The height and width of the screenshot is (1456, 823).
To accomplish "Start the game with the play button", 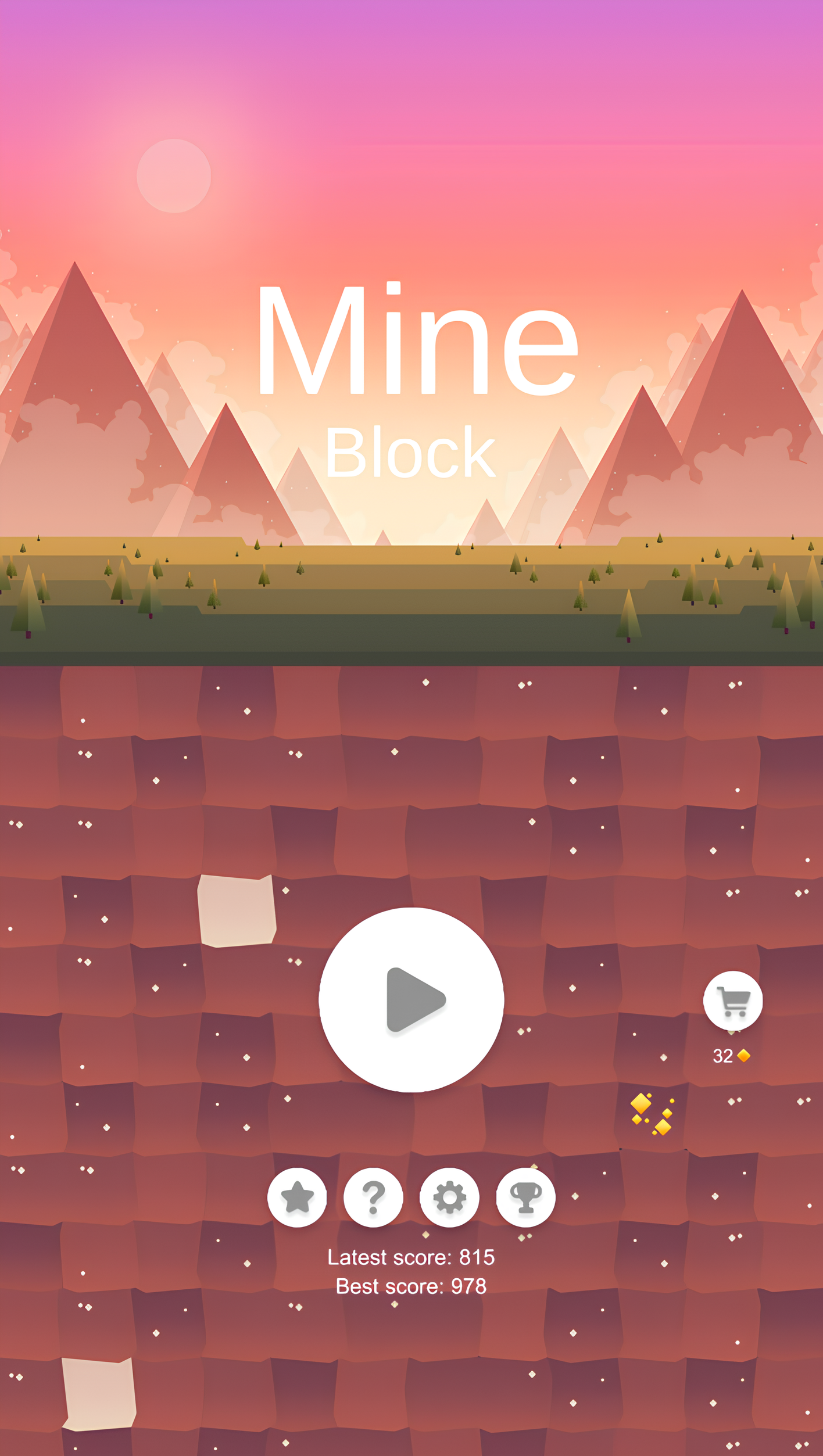I will coord(411,999).
